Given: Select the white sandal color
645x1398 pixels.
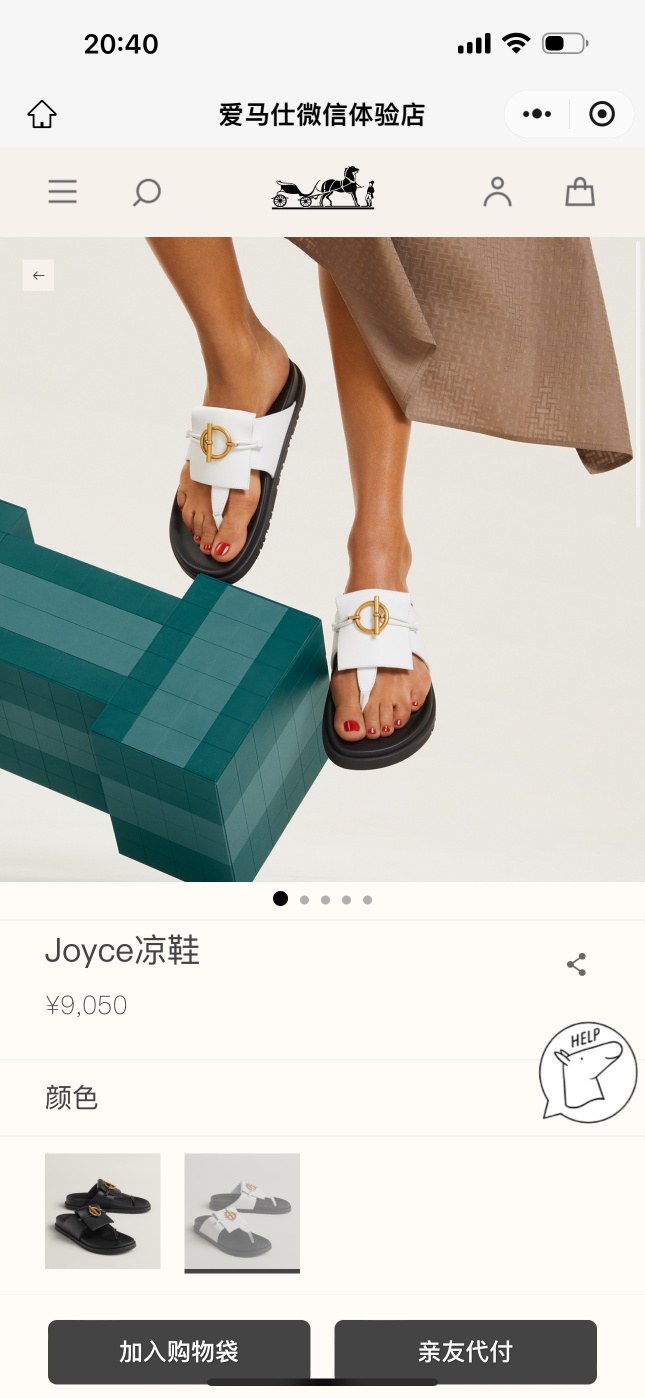Looking at the screenshot, I should tap(242, 1211).
